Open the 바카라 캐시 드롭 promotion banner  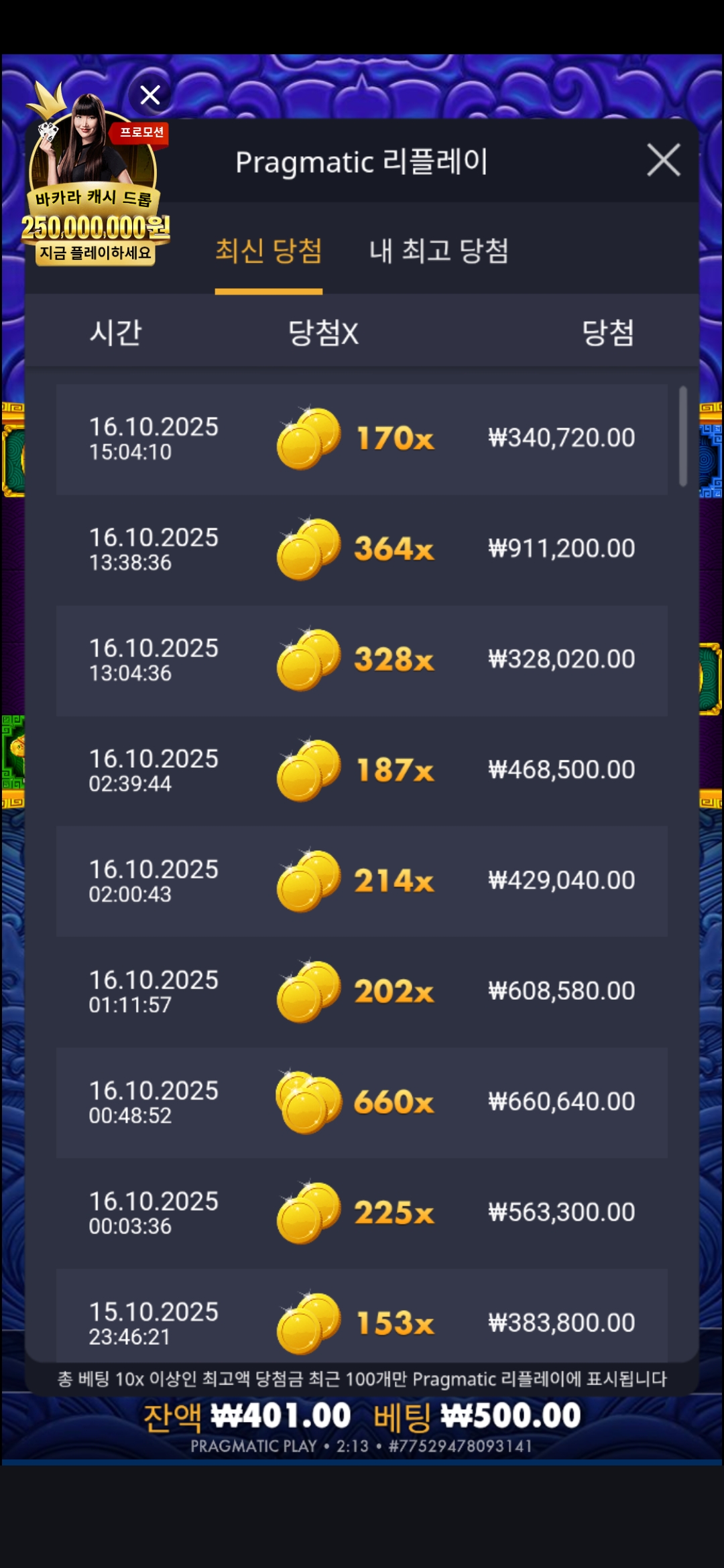tap(95, 201)
